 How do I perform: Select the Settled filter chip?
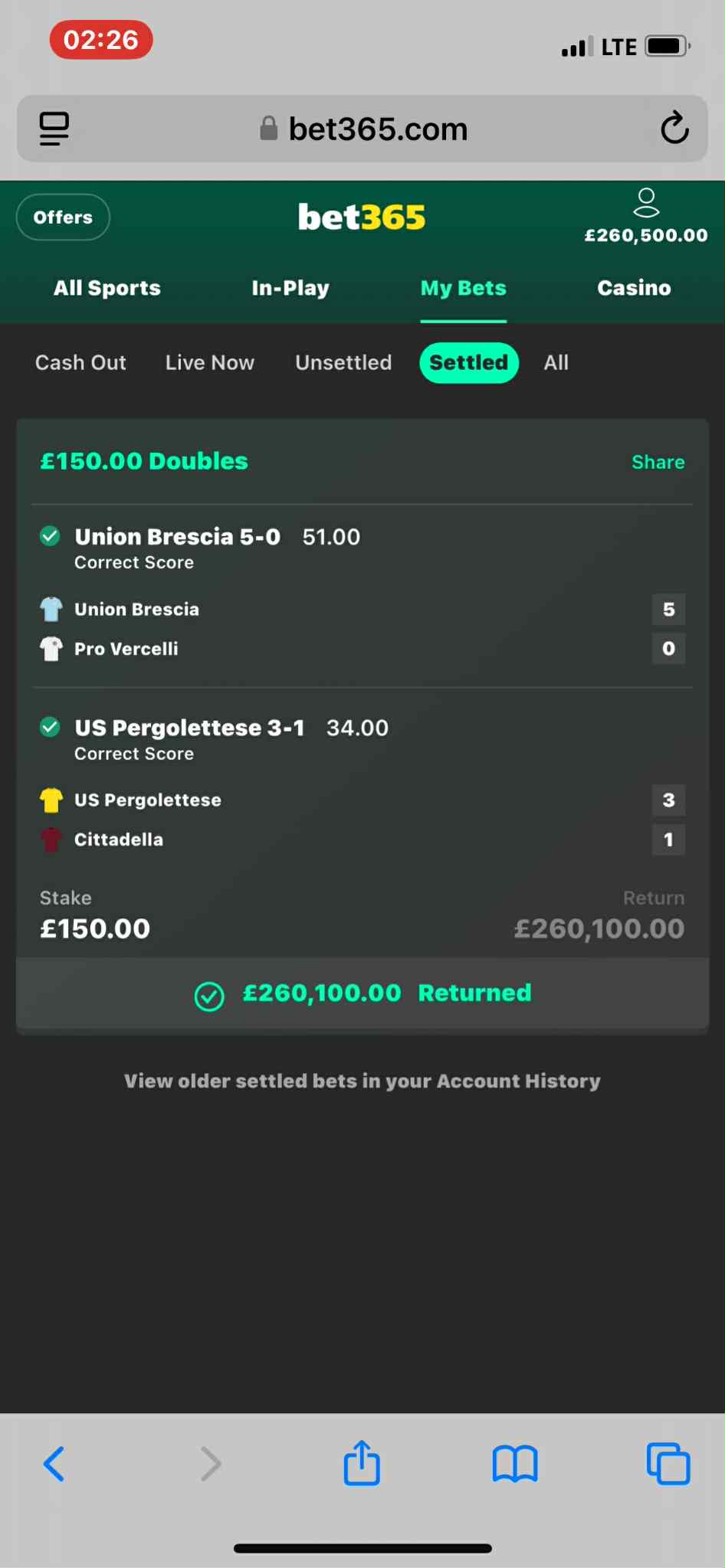[468, 363]
